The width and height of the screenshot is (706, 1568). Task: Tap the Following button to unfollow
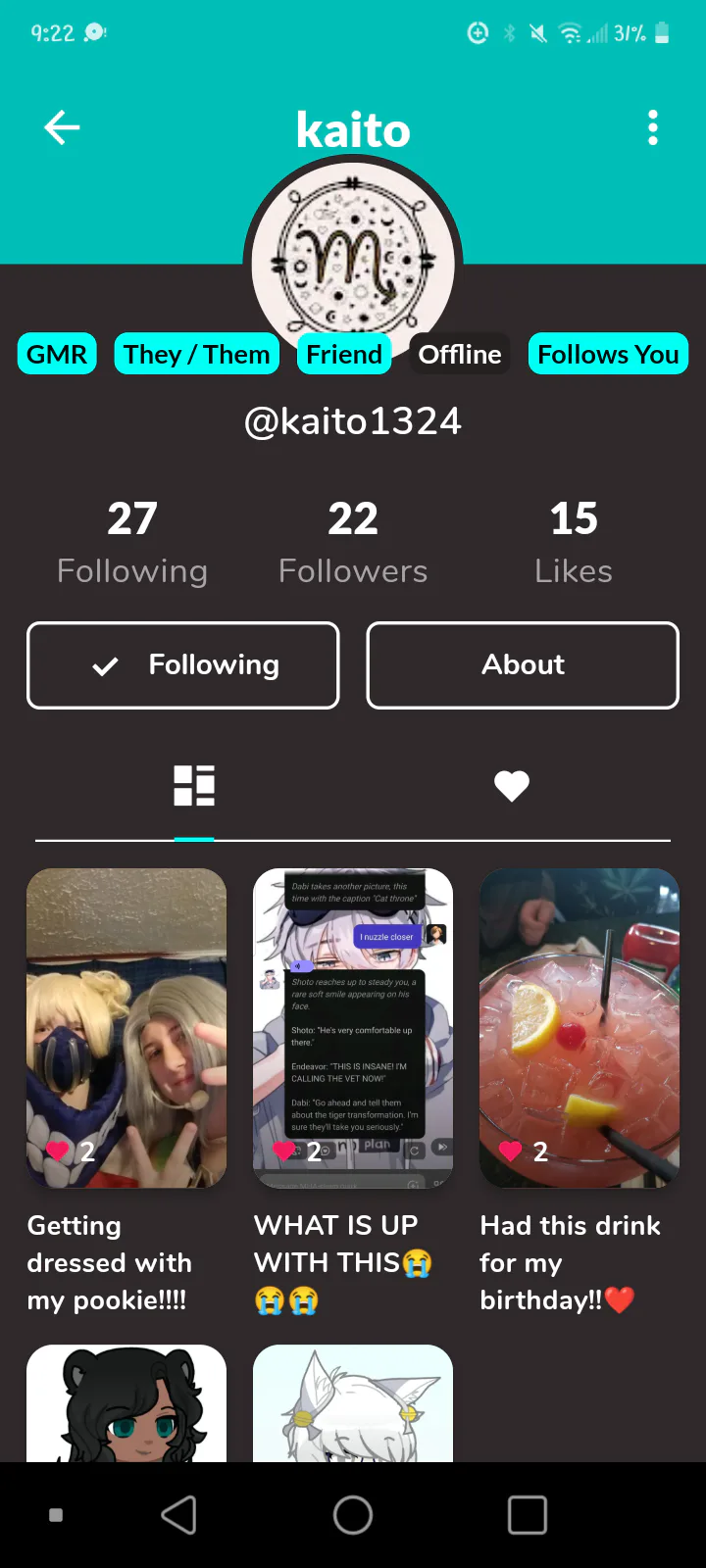coord(183,664)
